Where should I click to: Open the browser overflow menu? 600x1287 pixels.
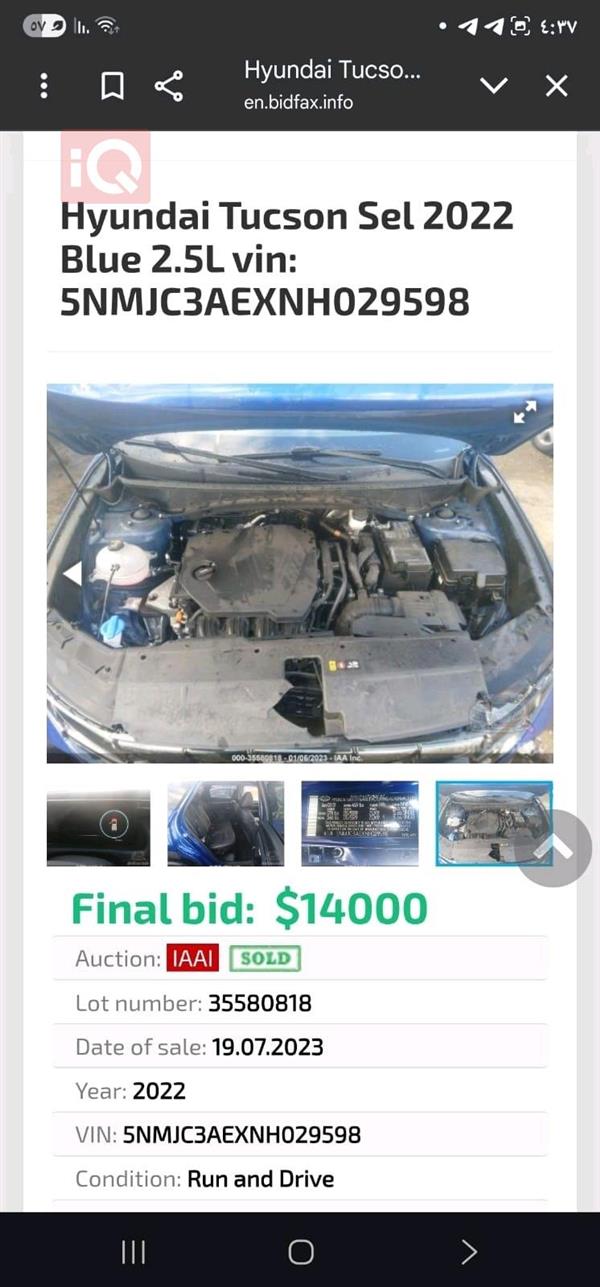pyautogui.click(x=44, y=86)
